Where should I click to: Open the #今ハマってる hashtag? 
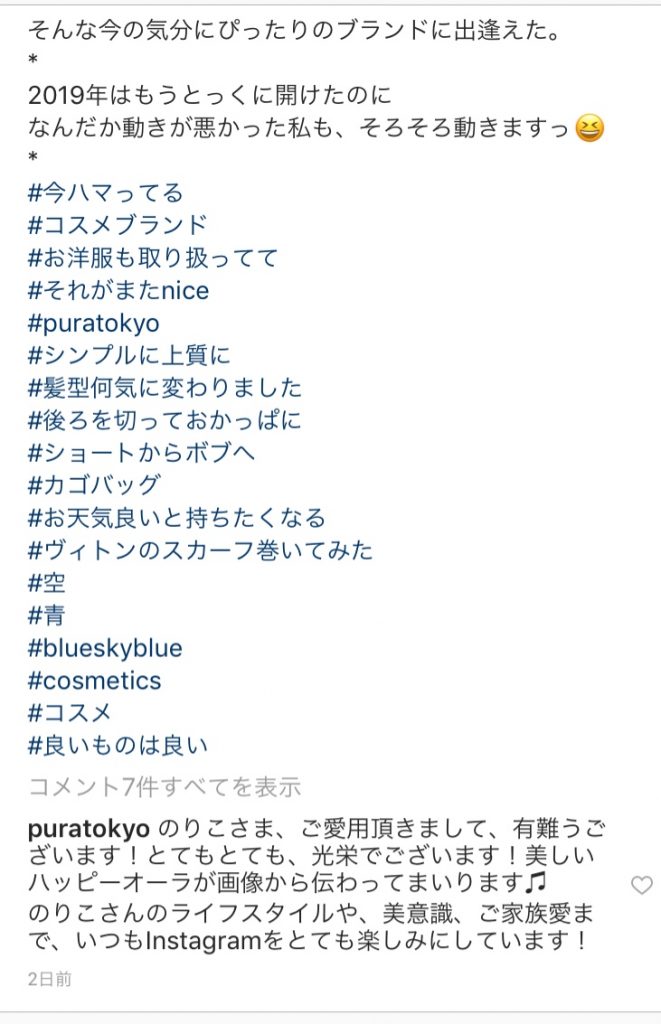click(105, 193)
